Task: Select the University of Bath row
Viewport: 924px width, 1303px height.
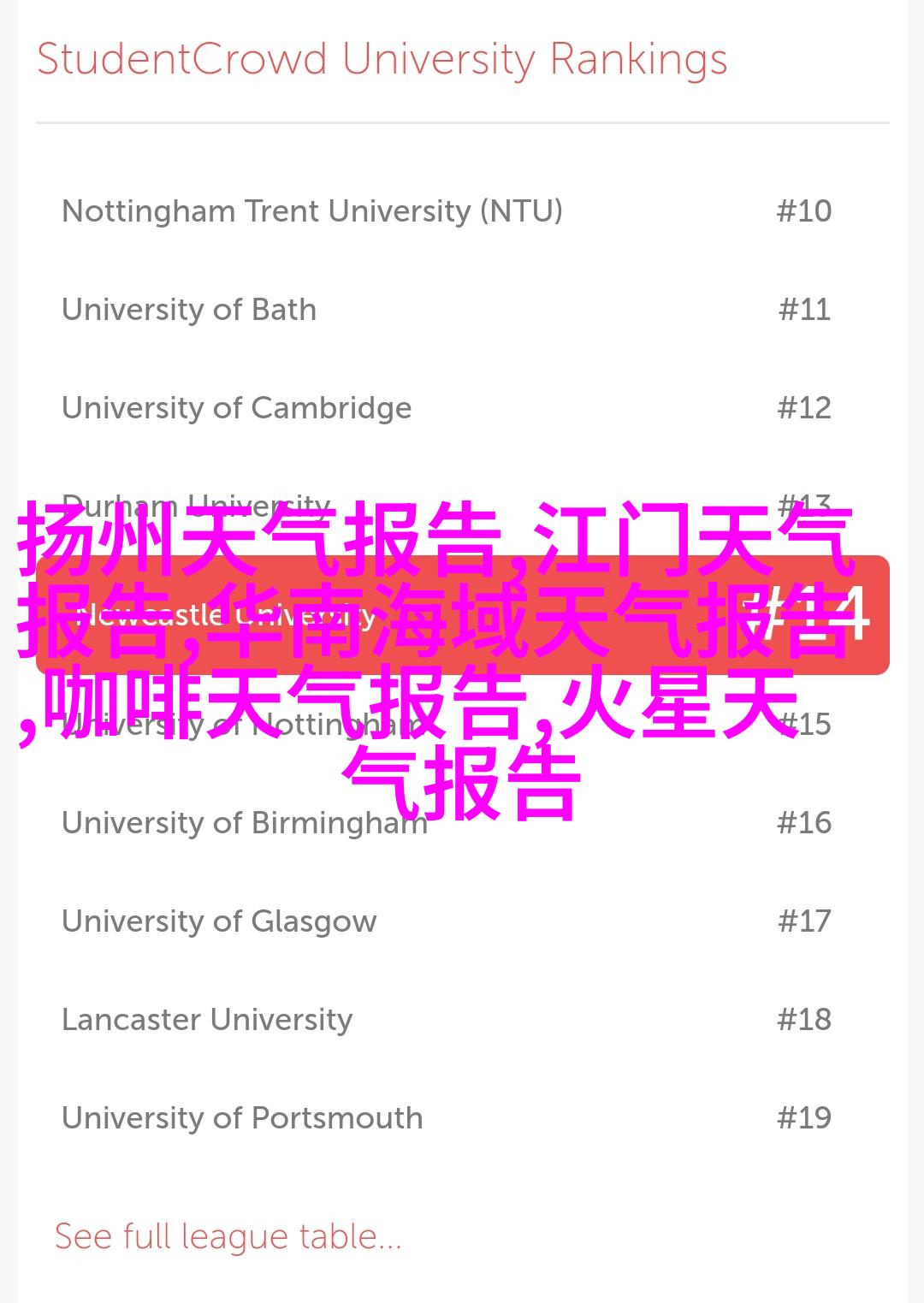Action: (x=189, y=310)
